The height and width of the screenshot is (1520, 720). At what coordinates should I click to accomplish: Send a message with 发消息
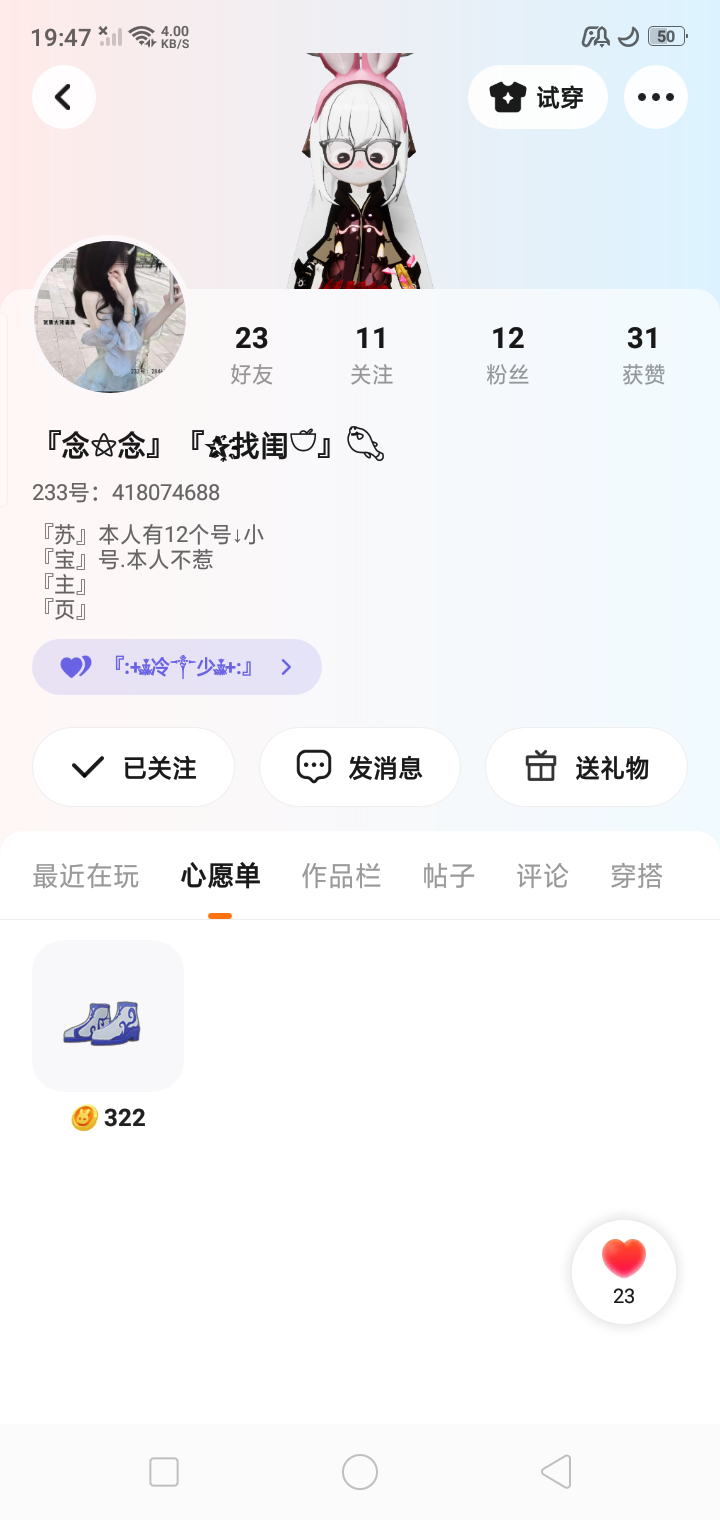coord(360,767)
